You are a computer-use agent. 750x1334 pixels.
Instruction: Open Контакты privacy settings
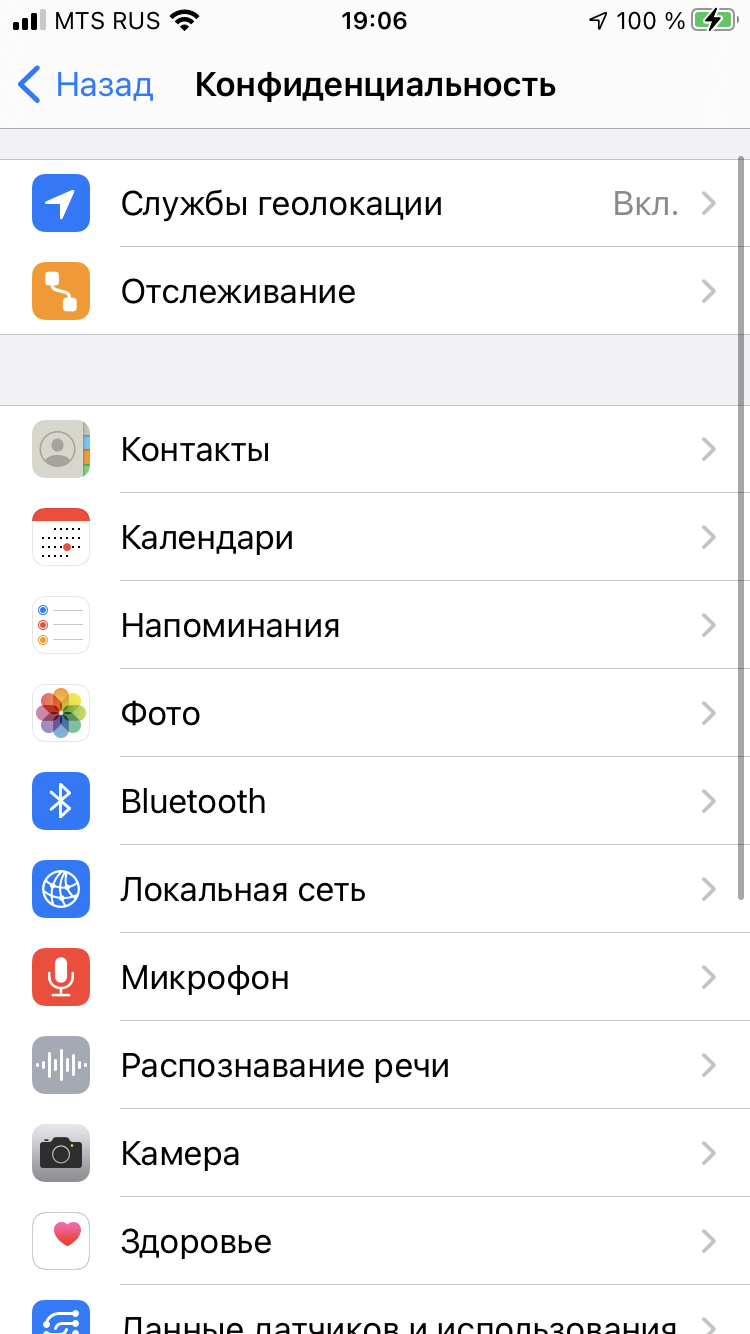pyautogui.click(x=375, y=450)
